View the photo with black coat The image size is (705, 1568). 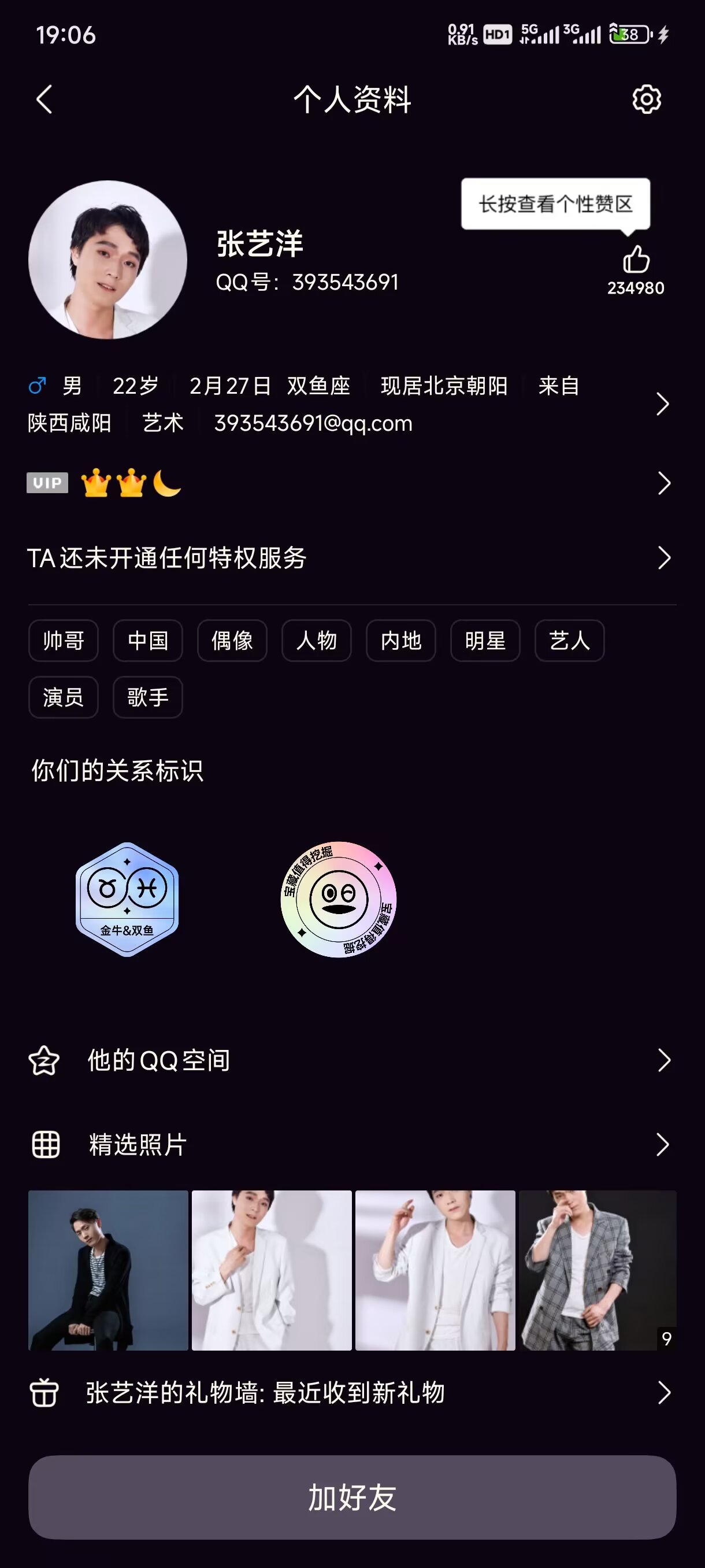(108, 1270)
